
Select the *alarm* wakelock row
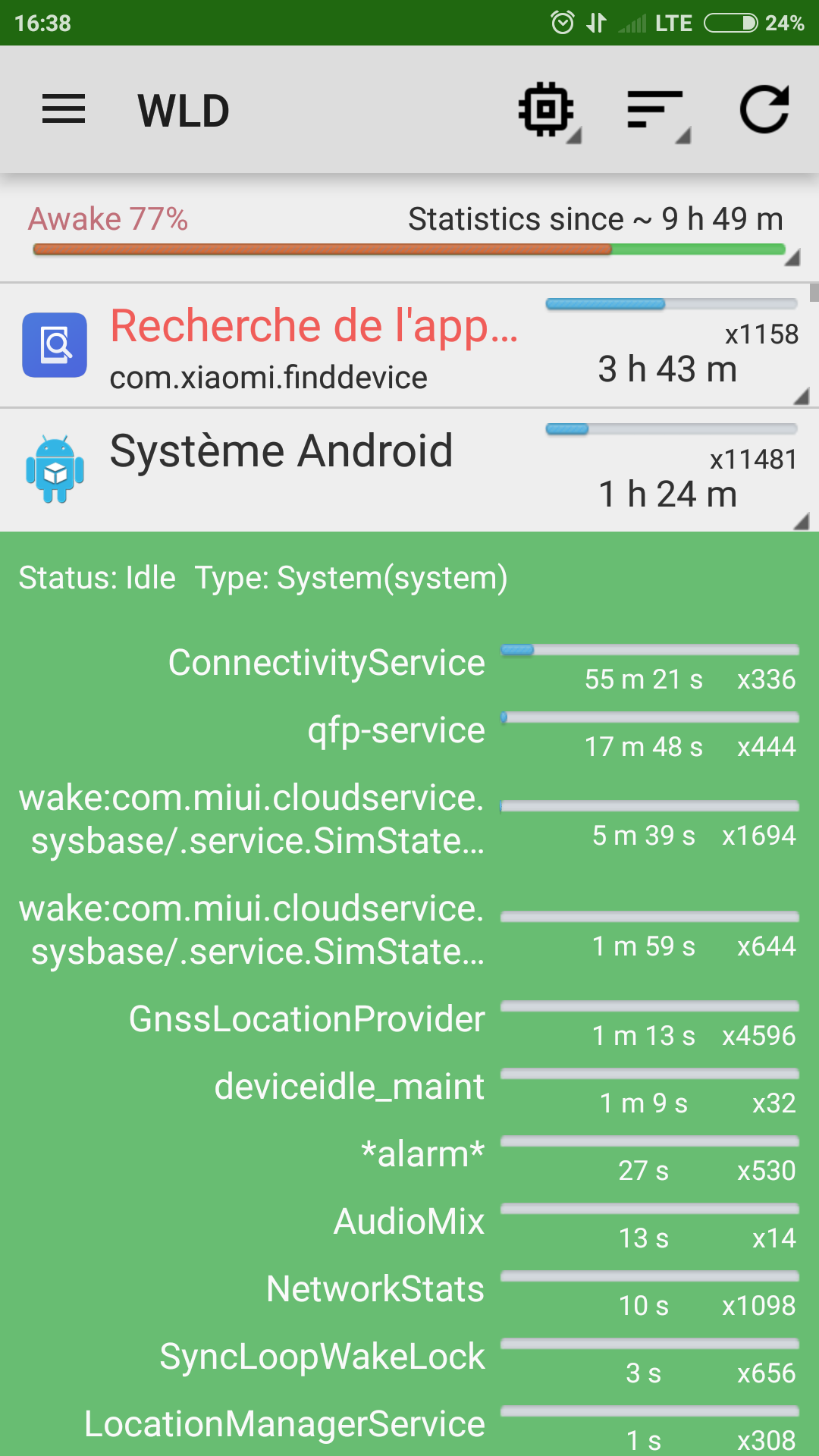coord(409,1156)
